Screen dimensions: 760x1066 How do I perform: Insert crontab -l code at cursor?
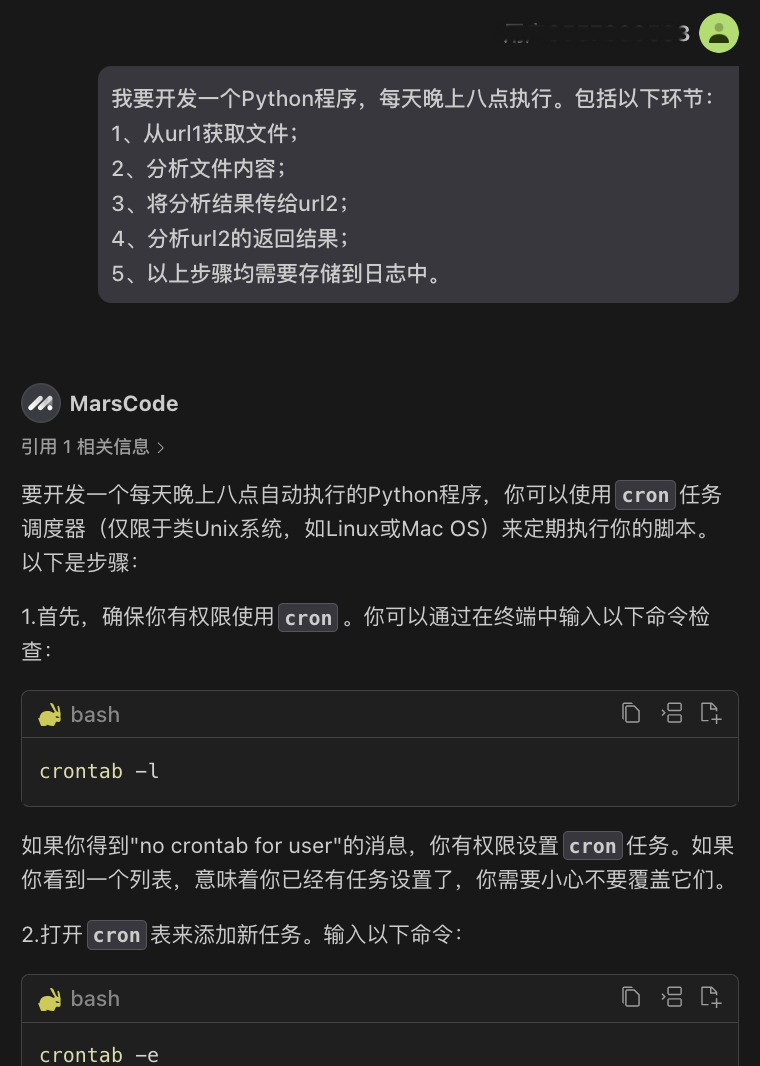tap(671, 713)
